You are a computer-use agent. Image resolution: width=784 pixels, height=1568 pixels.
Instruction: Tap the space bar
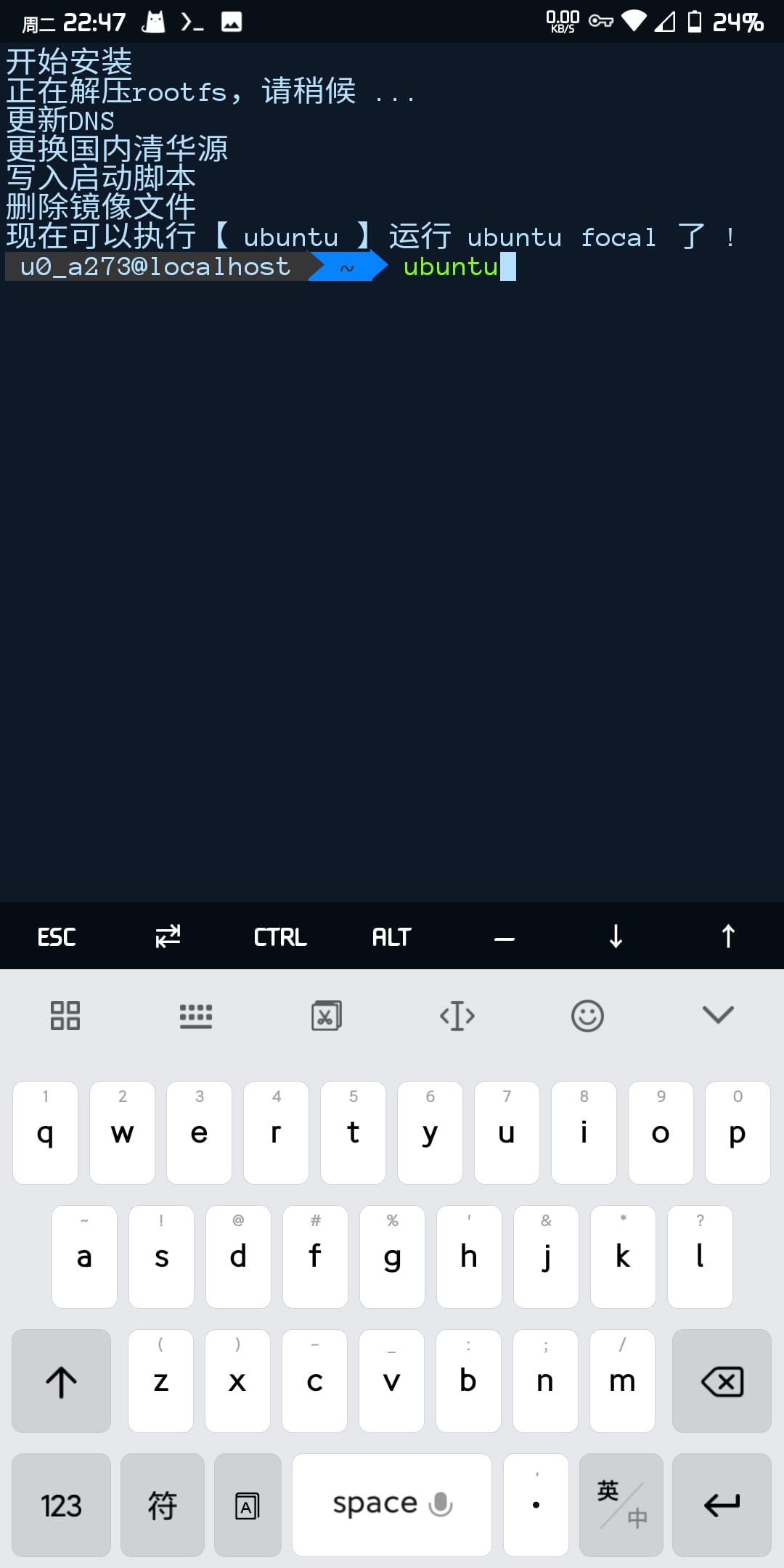(x=392, y=1505)
